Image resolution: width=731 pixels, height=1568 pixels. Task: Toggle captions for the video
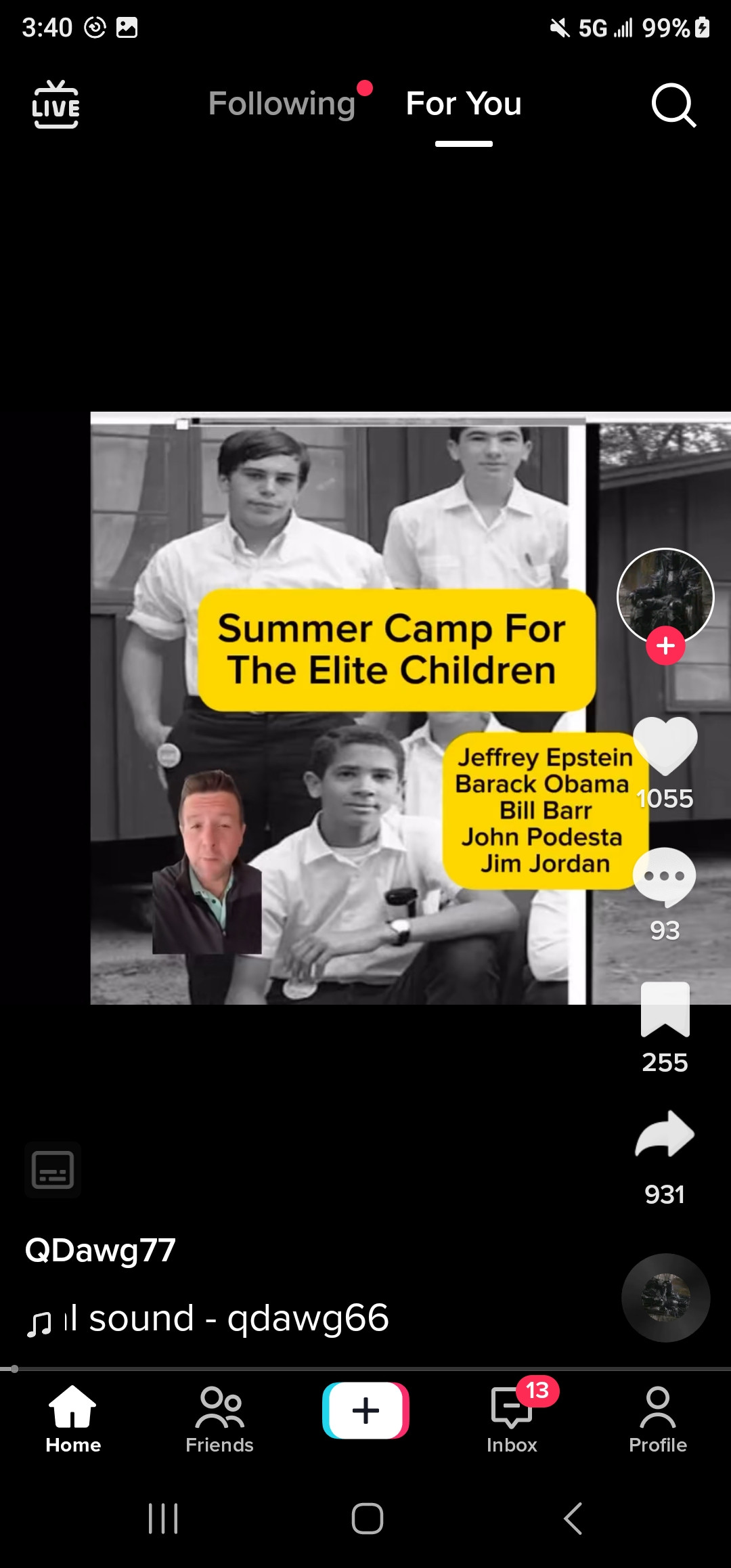pyautogui.click(x=53, y=1169)
